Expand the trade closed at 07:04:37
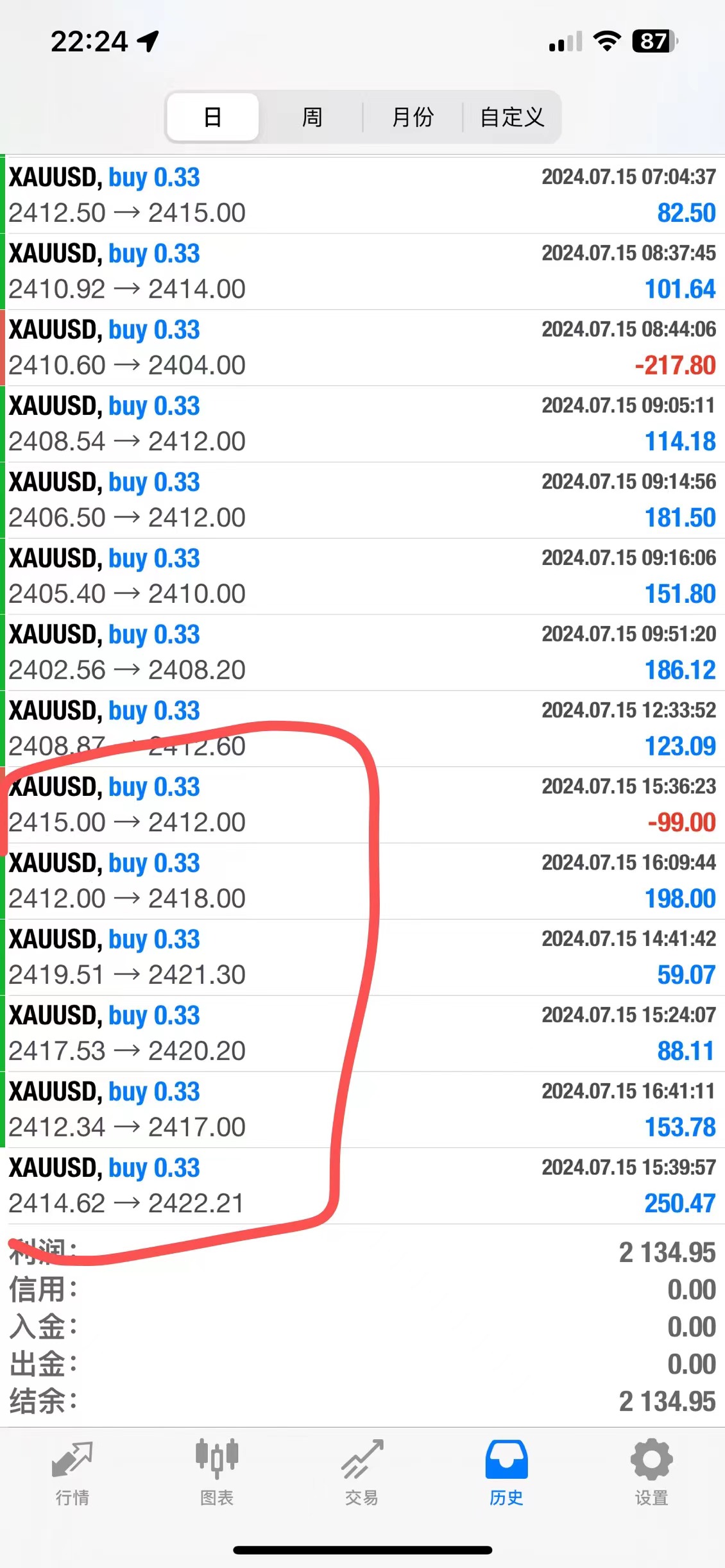 (362, 195)
